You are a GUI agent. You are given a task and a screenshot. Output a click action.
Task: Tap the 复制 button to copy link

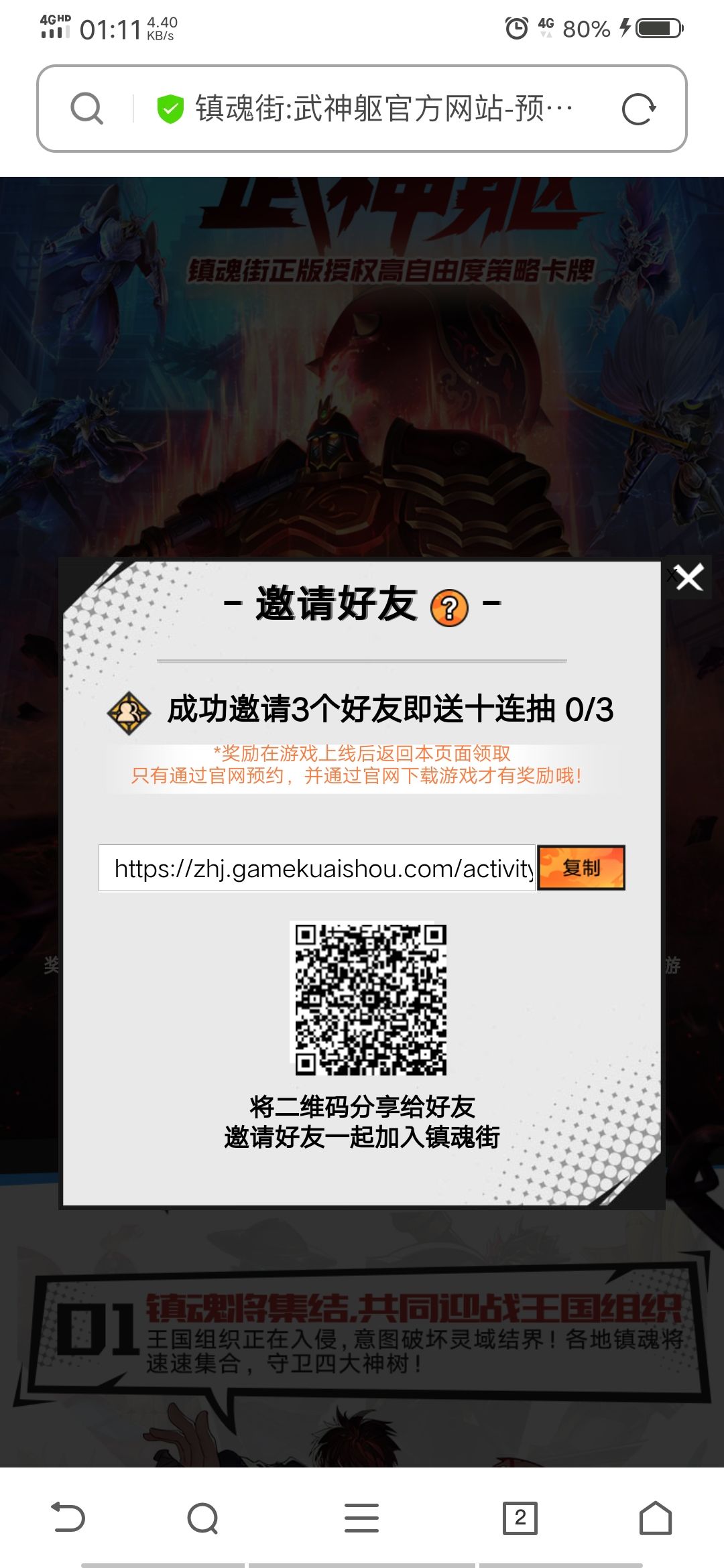point(581,868)
